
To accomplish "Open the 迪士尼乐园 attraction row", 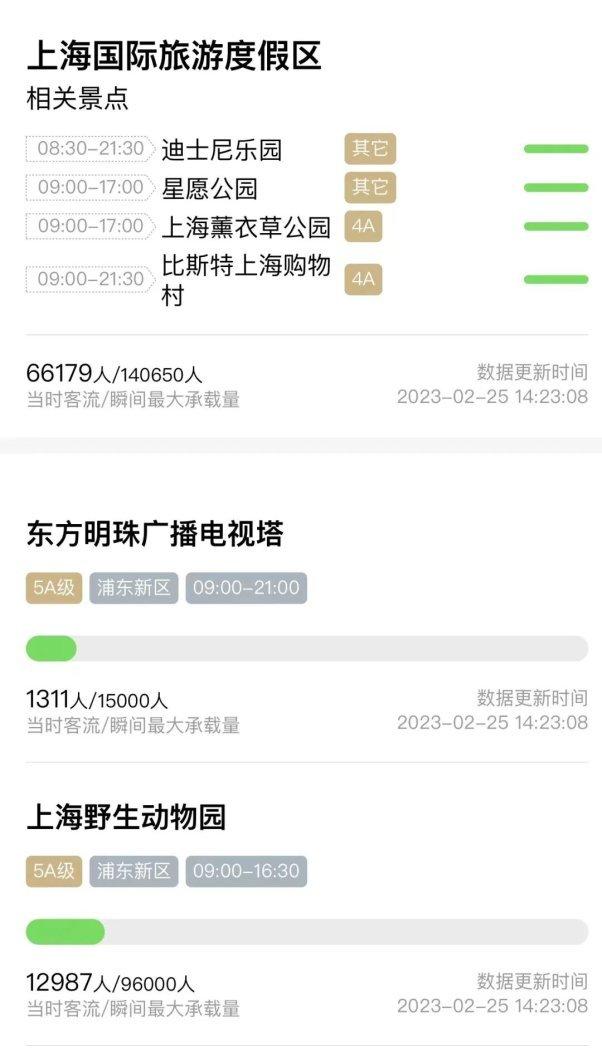I will tap(222, 150).
